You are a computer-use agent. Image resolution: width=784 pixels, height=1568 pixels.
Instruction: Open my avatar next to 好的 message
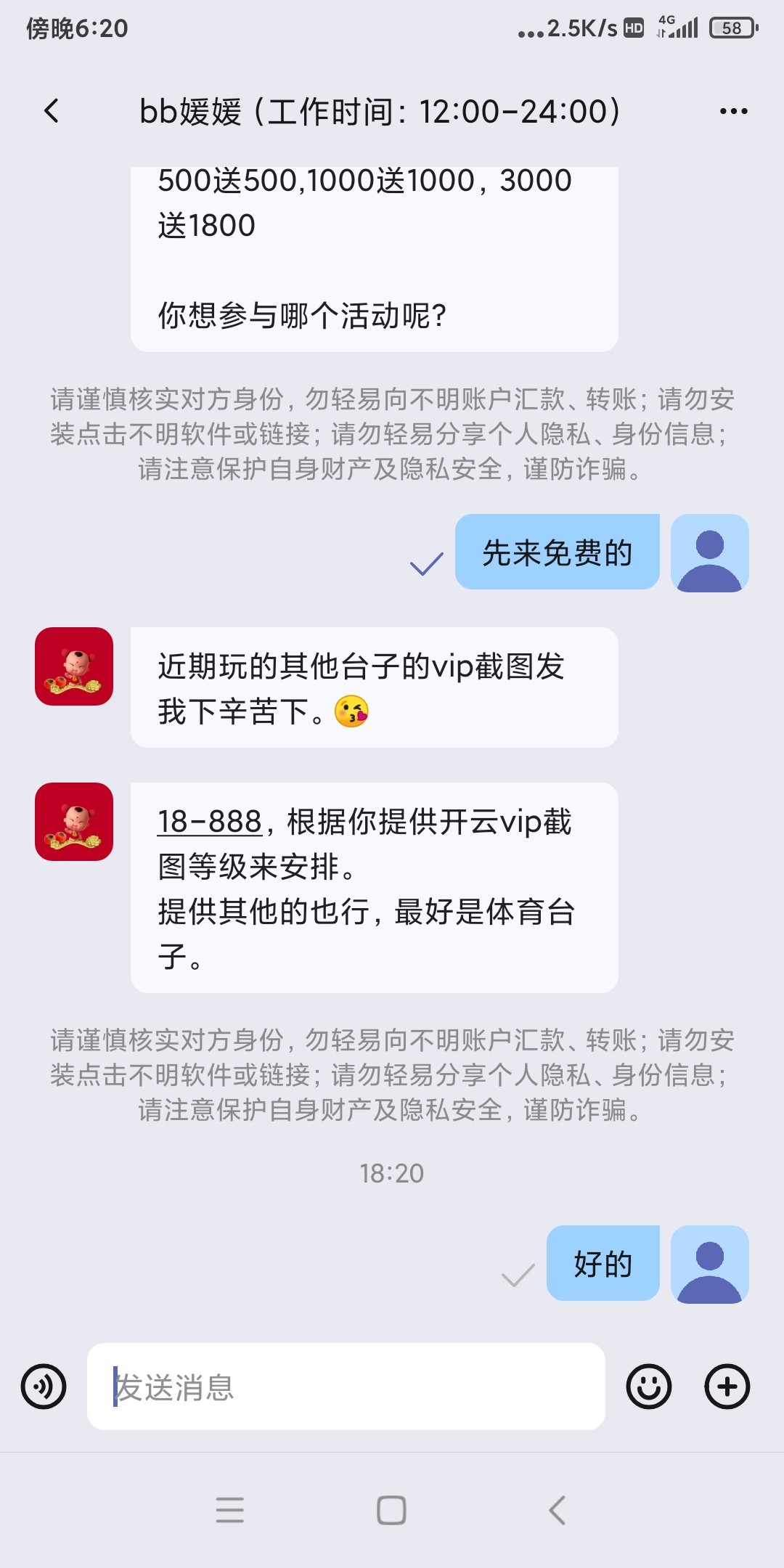(x=709, y=1264)
